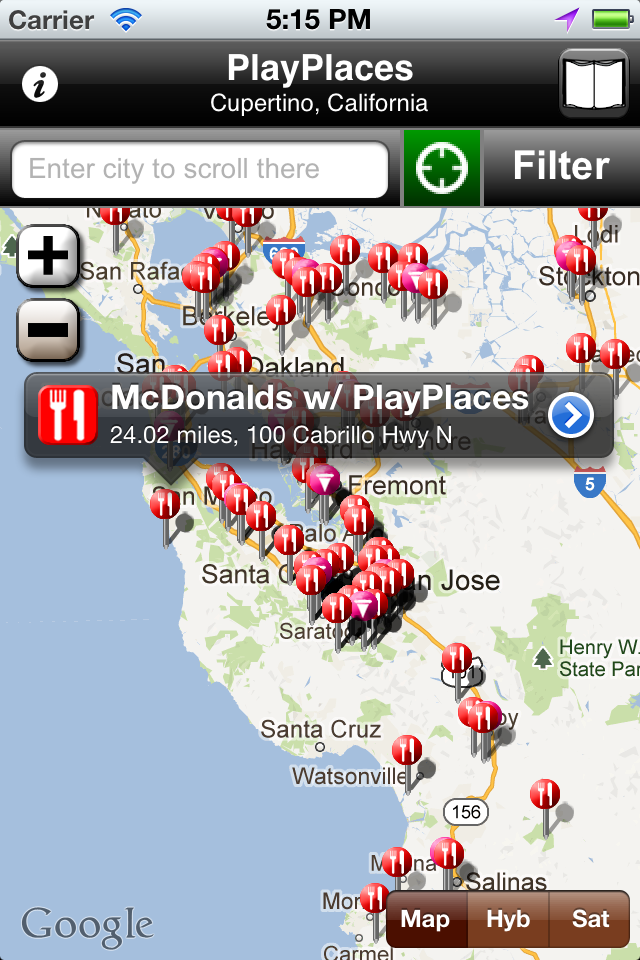Zoom out with the minus button
Image resolution: width=640 pixels, height=960 pixels.
click(x=48, y=329)
